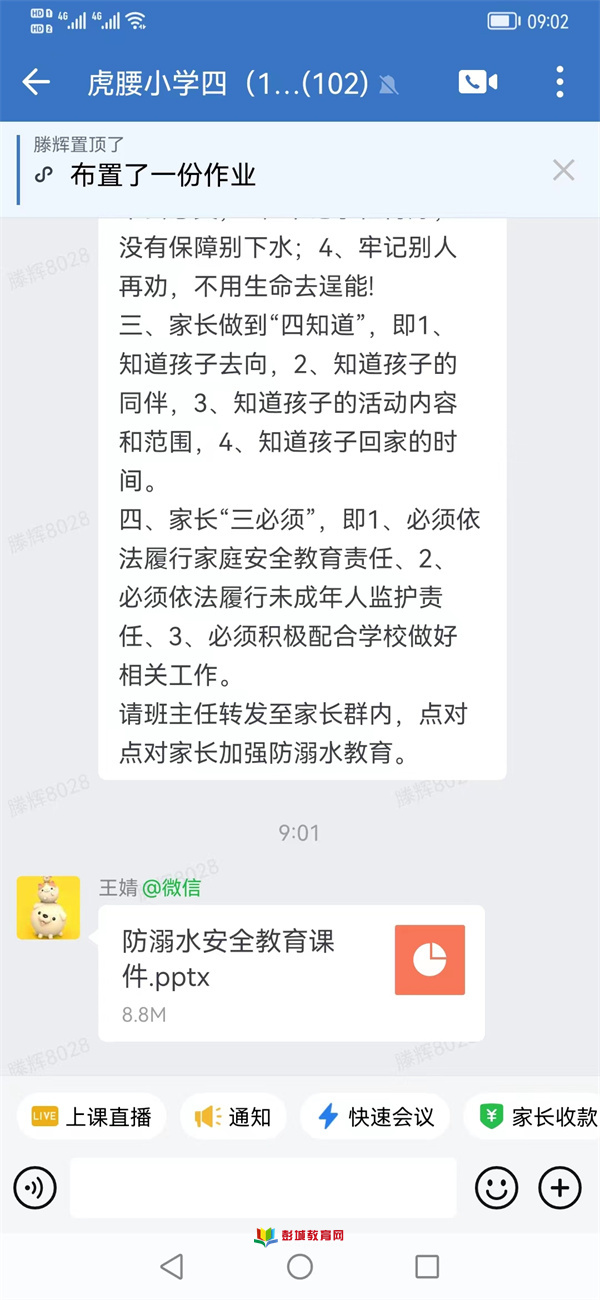Dismiss the pinned message banner
This screenshot has width=600, height=1300.
[x=563, y=170]
